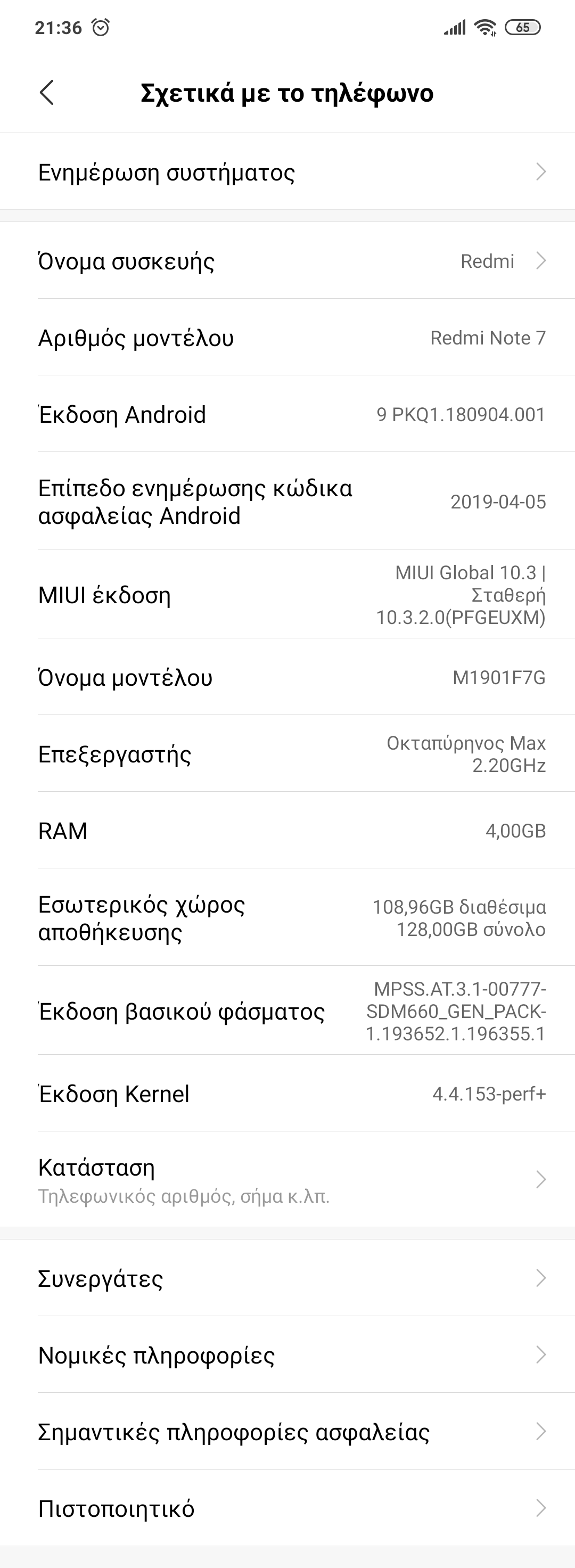Tap the Έκδοση Android row
The height and width of the screenshot is (1568, 575).
pos(287,415)
